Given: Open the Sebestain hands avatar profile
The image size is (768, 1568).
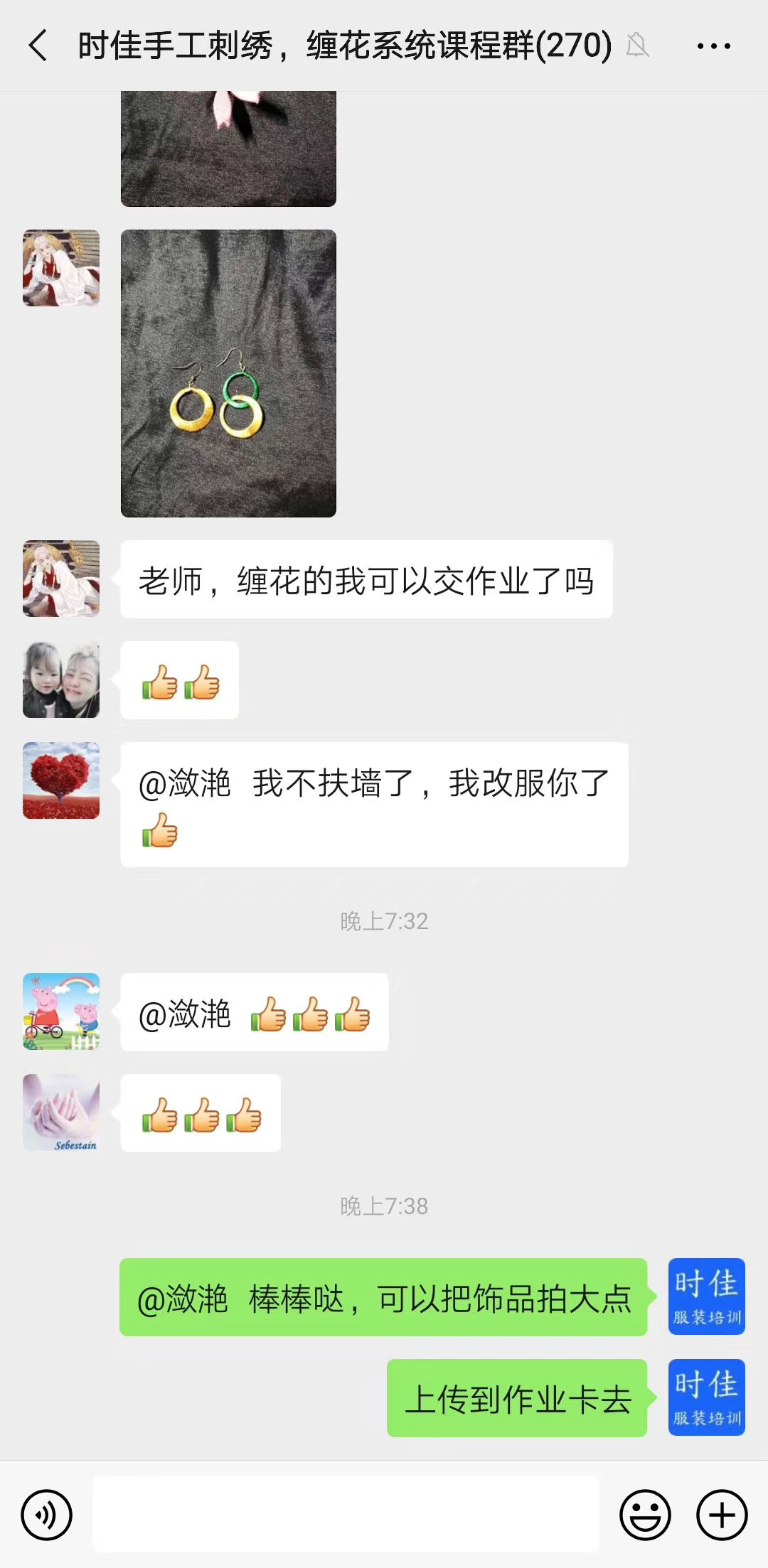Looking at the screenshot, I should click(x=61, y=1112).
